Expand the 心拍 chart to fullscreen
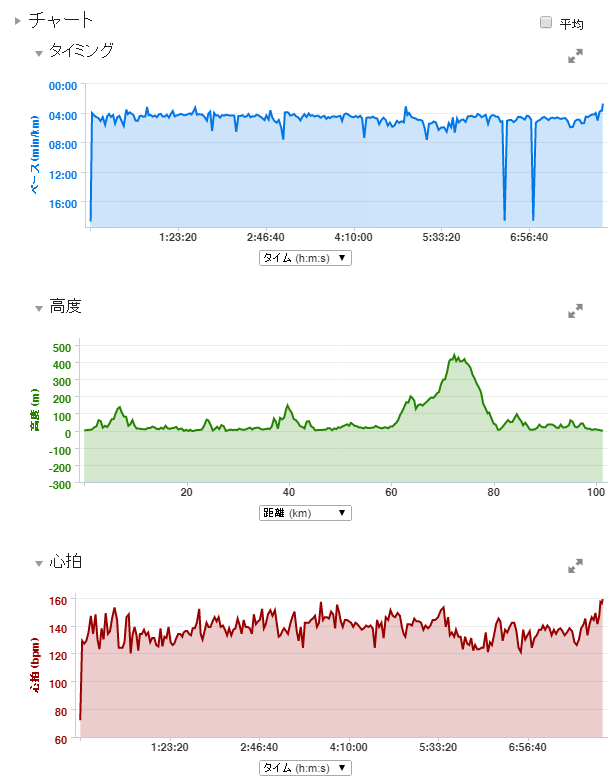Viewport: 615px width, 780px height. 575,566
